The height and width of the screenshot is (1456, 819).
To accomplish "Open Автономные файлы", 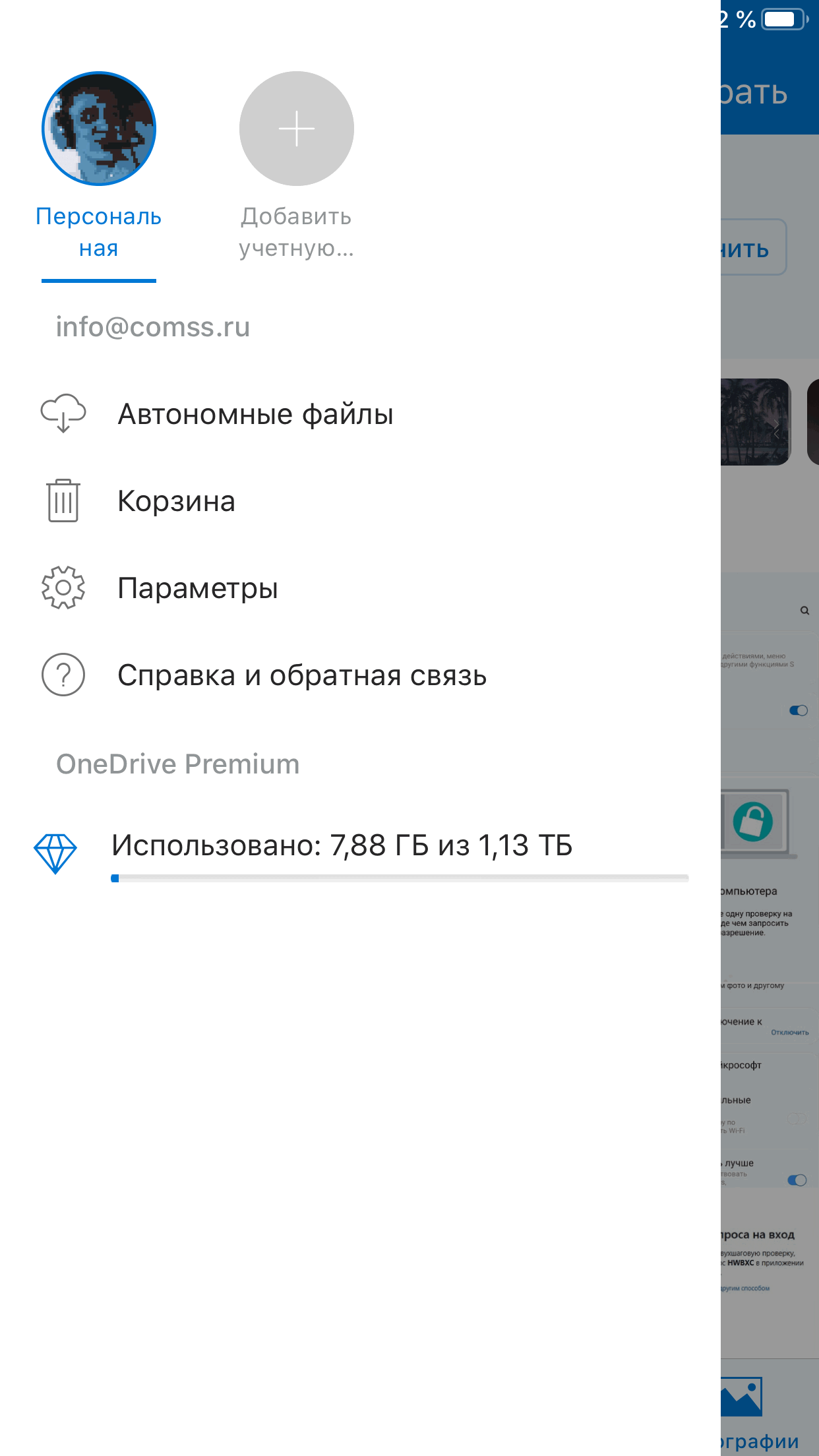I will click(255, 415).
